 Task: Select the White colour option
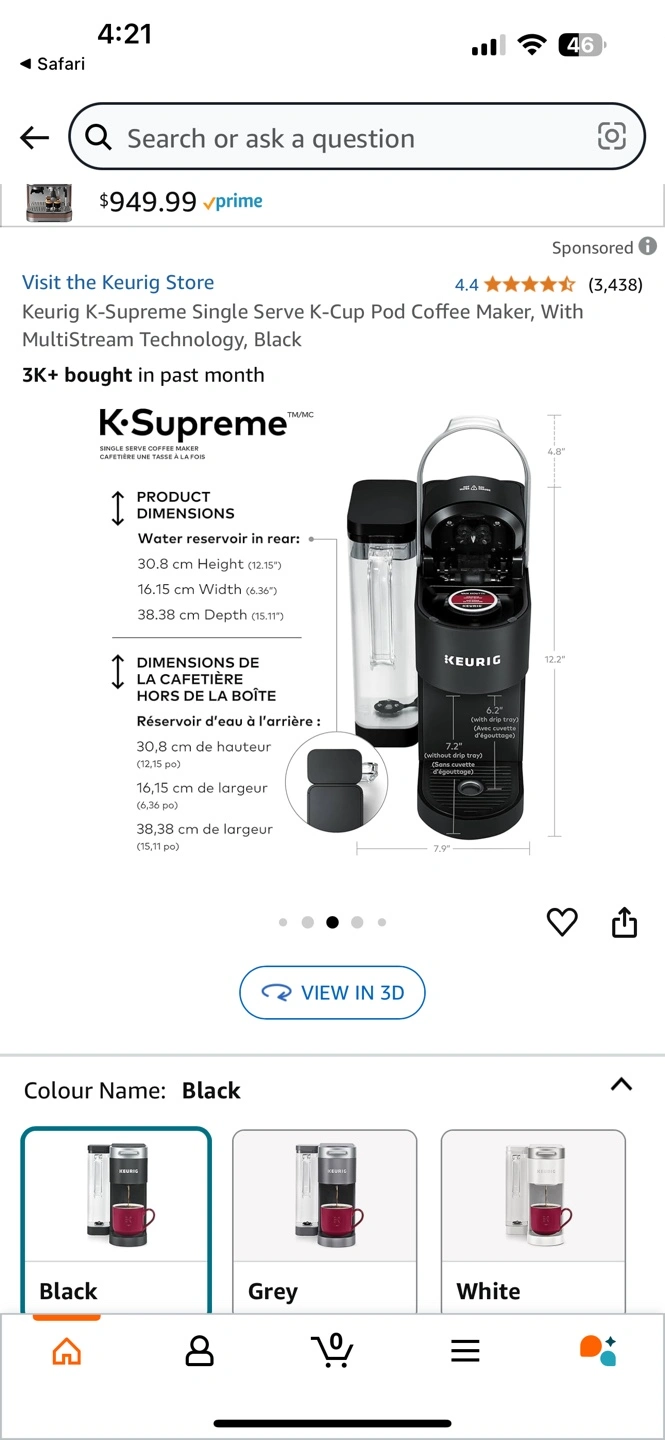click(x=533, y=1221)
